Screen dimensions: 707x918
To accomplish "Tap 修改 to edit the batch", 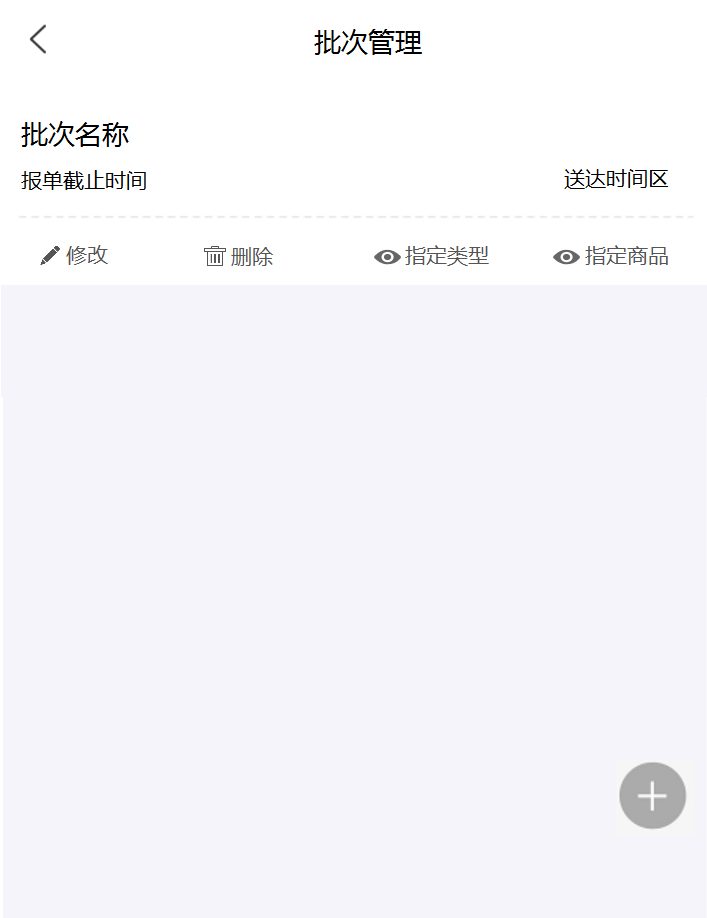I will pos(75,256).
